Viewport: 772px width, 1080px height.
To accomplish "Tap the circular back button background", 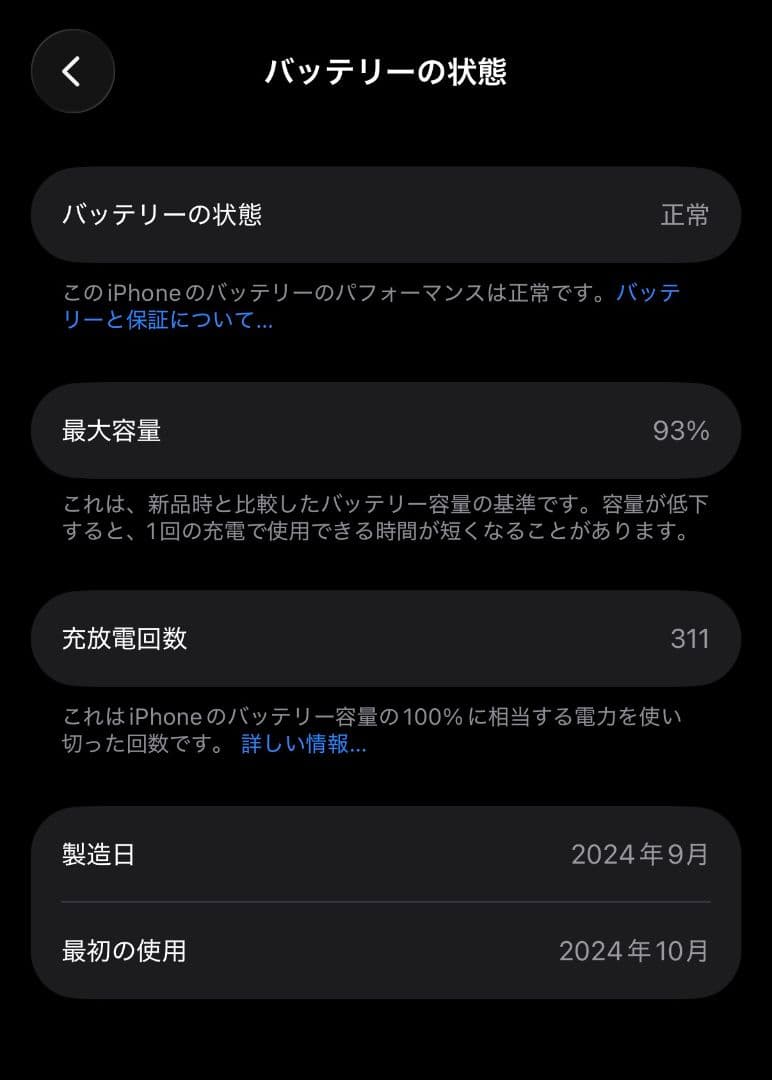I will pyautogui.click(x=72, y=71).
